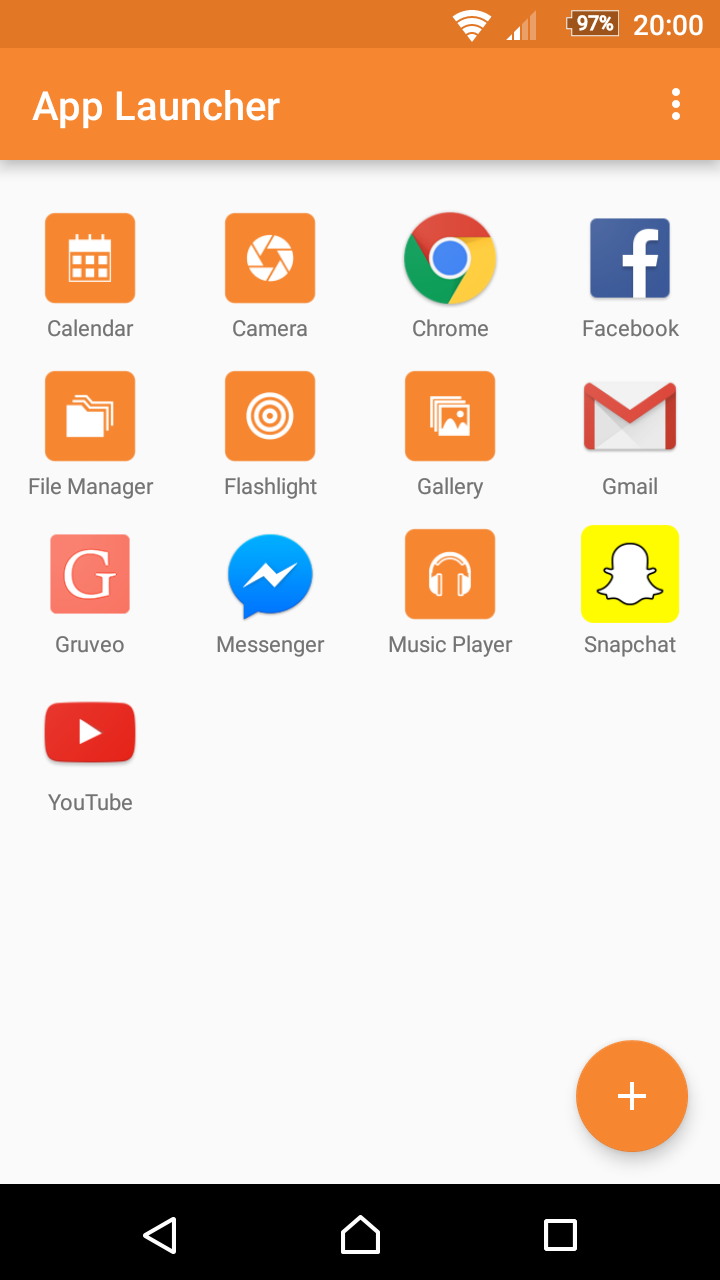Tap the system home button
720x1280 pixels.
[x=360, y=1235]
